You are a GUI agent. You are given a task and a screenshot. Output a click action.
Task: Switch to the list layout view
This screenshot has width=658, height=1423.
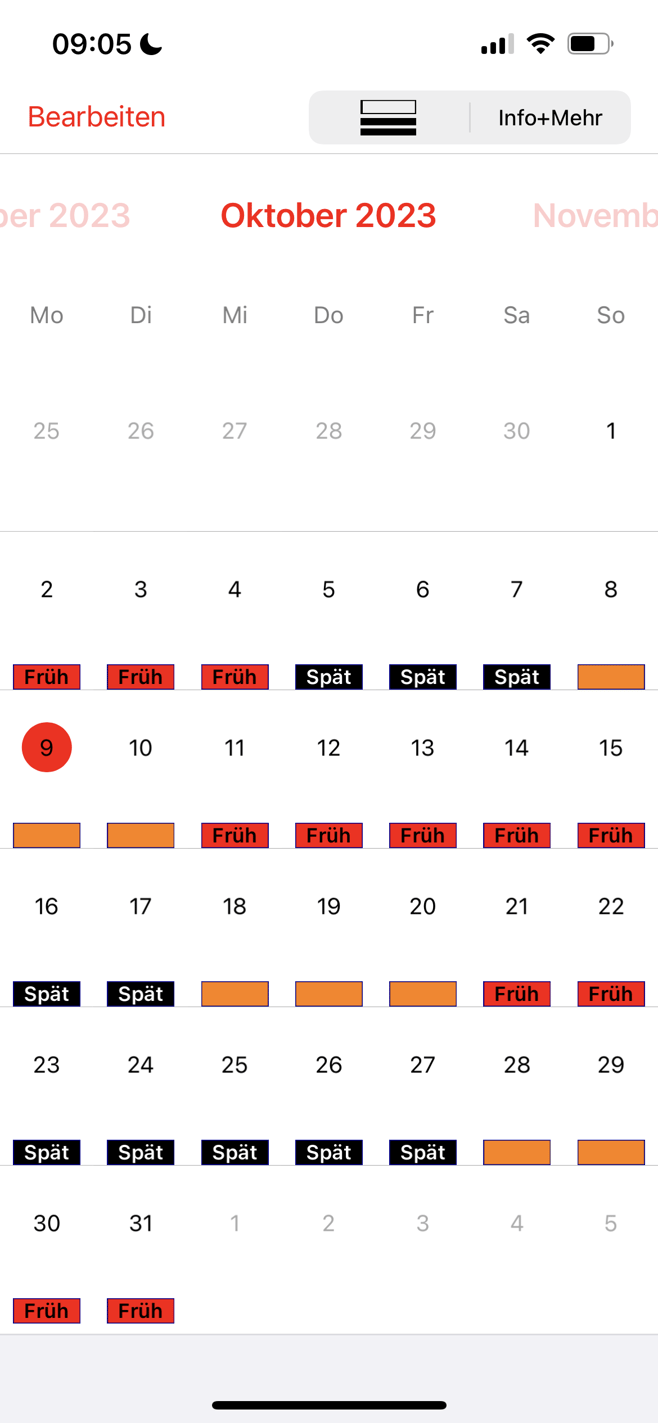pyautogui.click(x=388, y=118)
